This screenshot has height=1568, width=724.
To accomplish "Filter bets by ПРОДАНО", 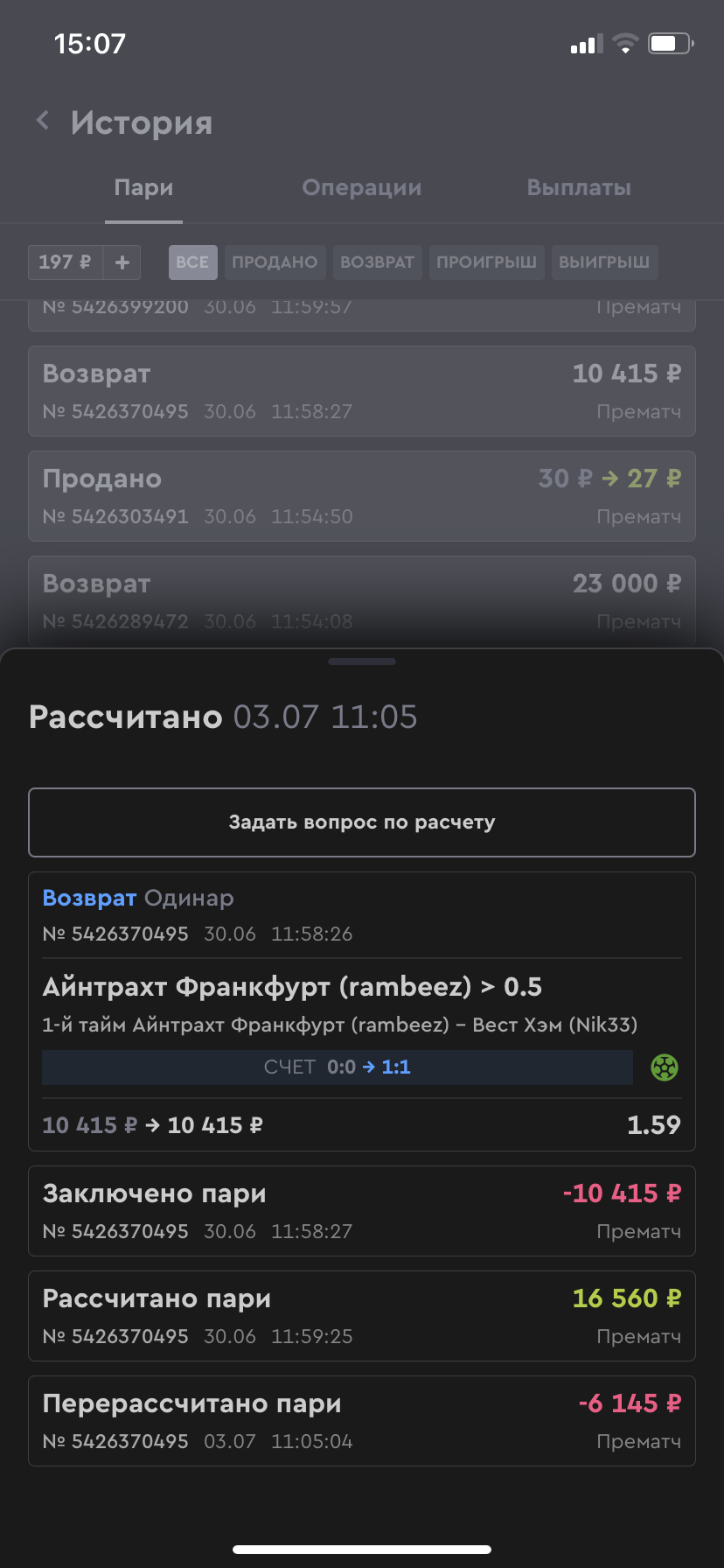I will pyautogui.click(x=275, y=262).
